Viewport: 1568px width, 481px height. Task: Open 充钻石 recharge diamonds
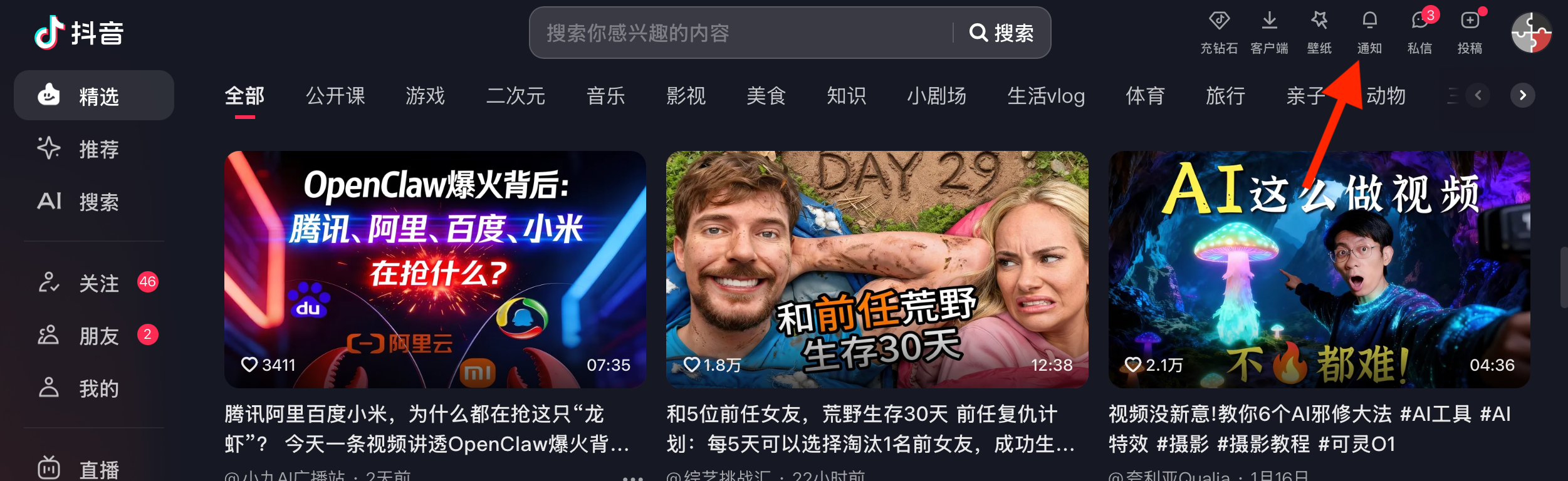[1219, 31]
